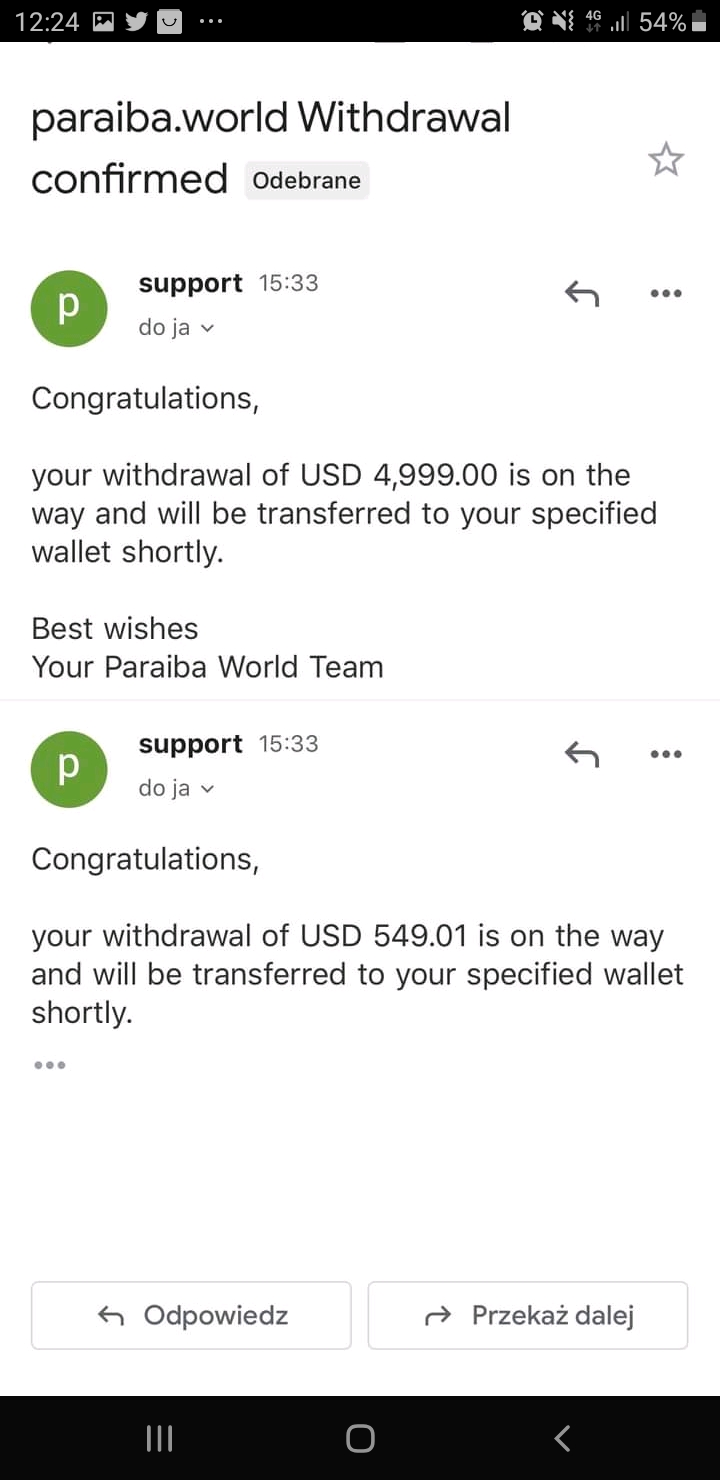Tap the Odebrane label chip

coord(306,181)
